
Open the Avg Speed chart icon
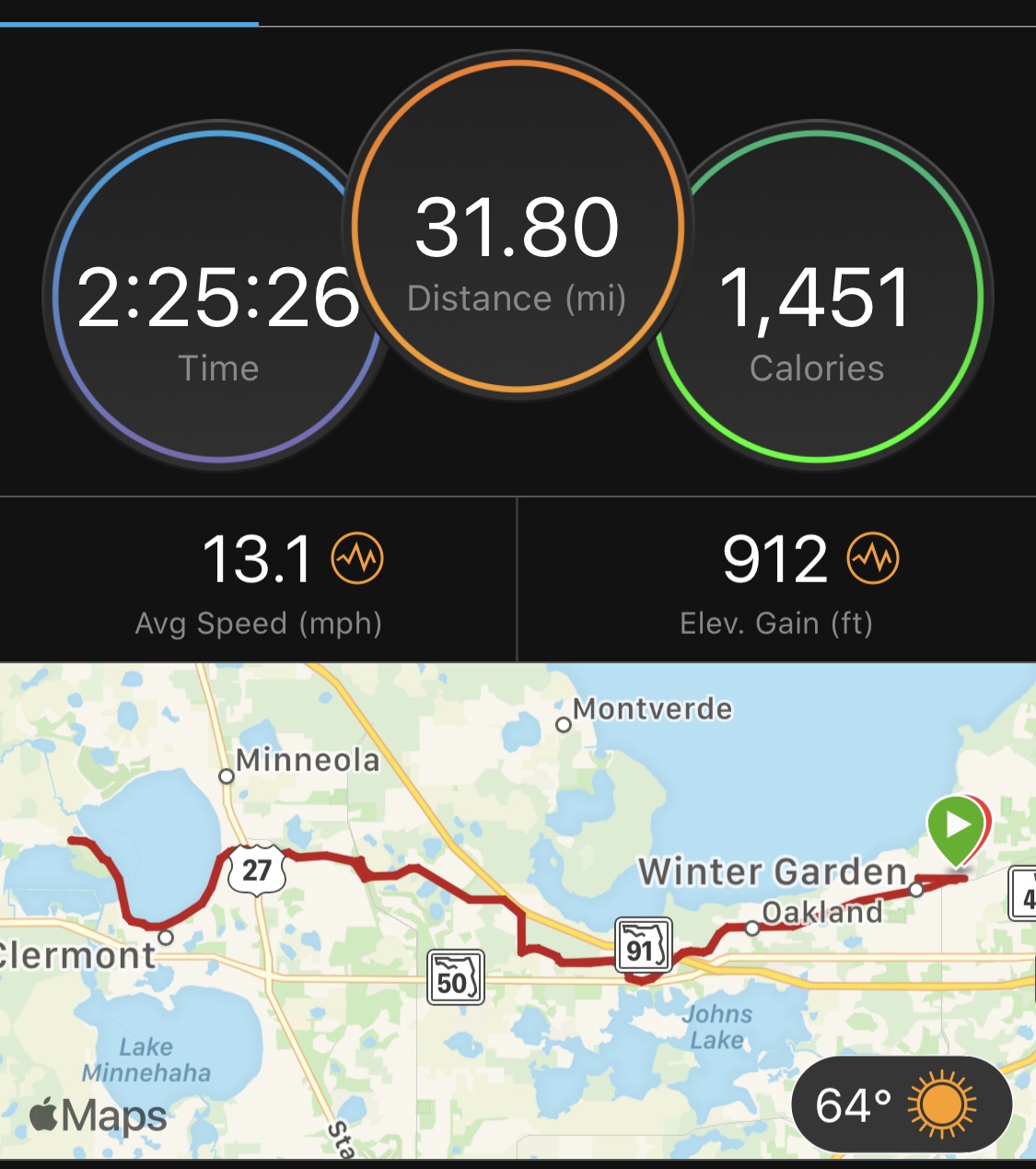coord(357,558)
